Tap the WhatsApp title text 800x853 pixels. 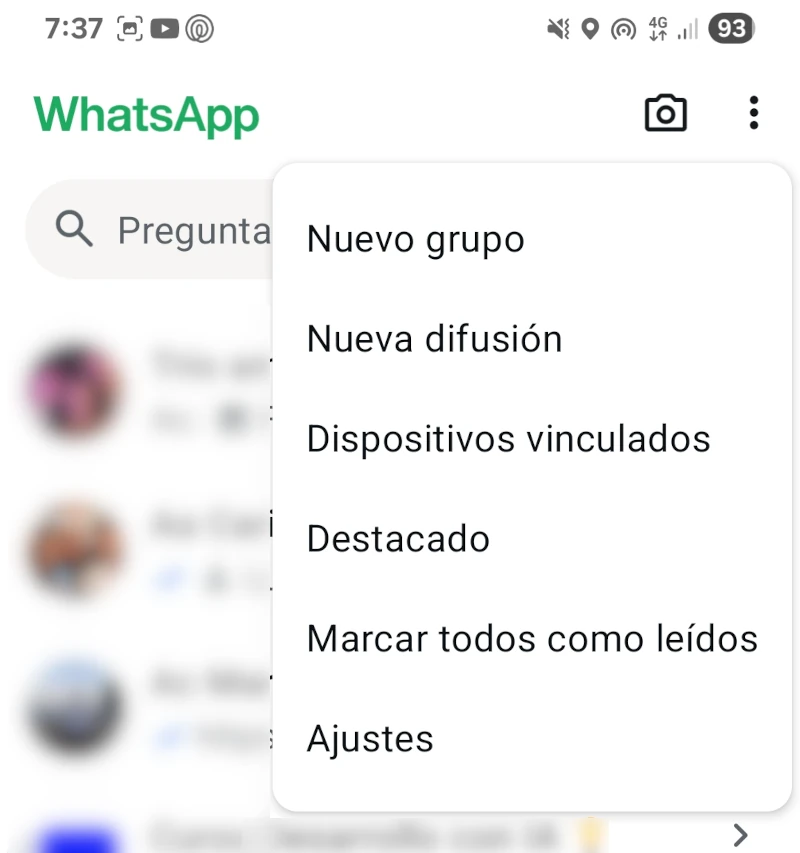tap(145, 113)
